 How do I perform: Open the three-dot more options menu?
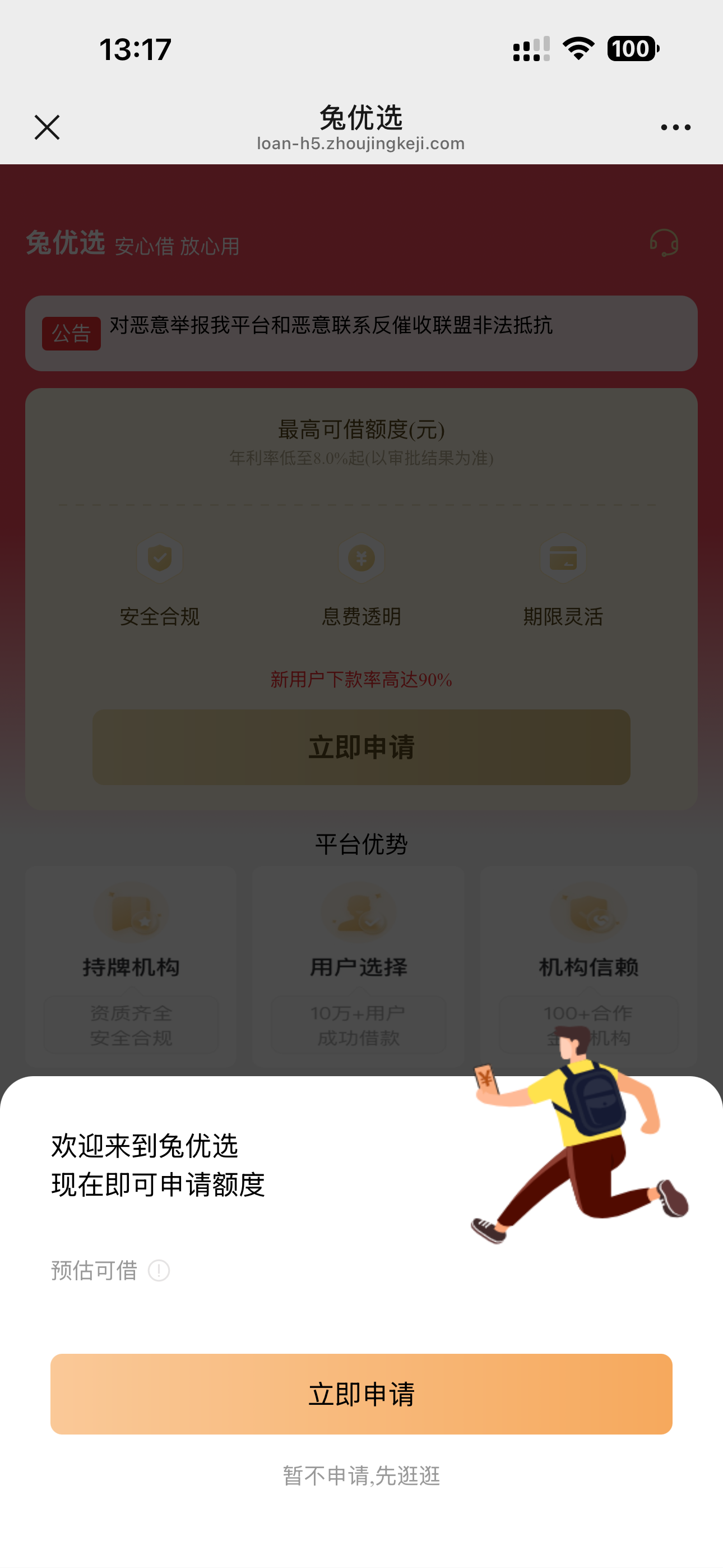point(675,127)
